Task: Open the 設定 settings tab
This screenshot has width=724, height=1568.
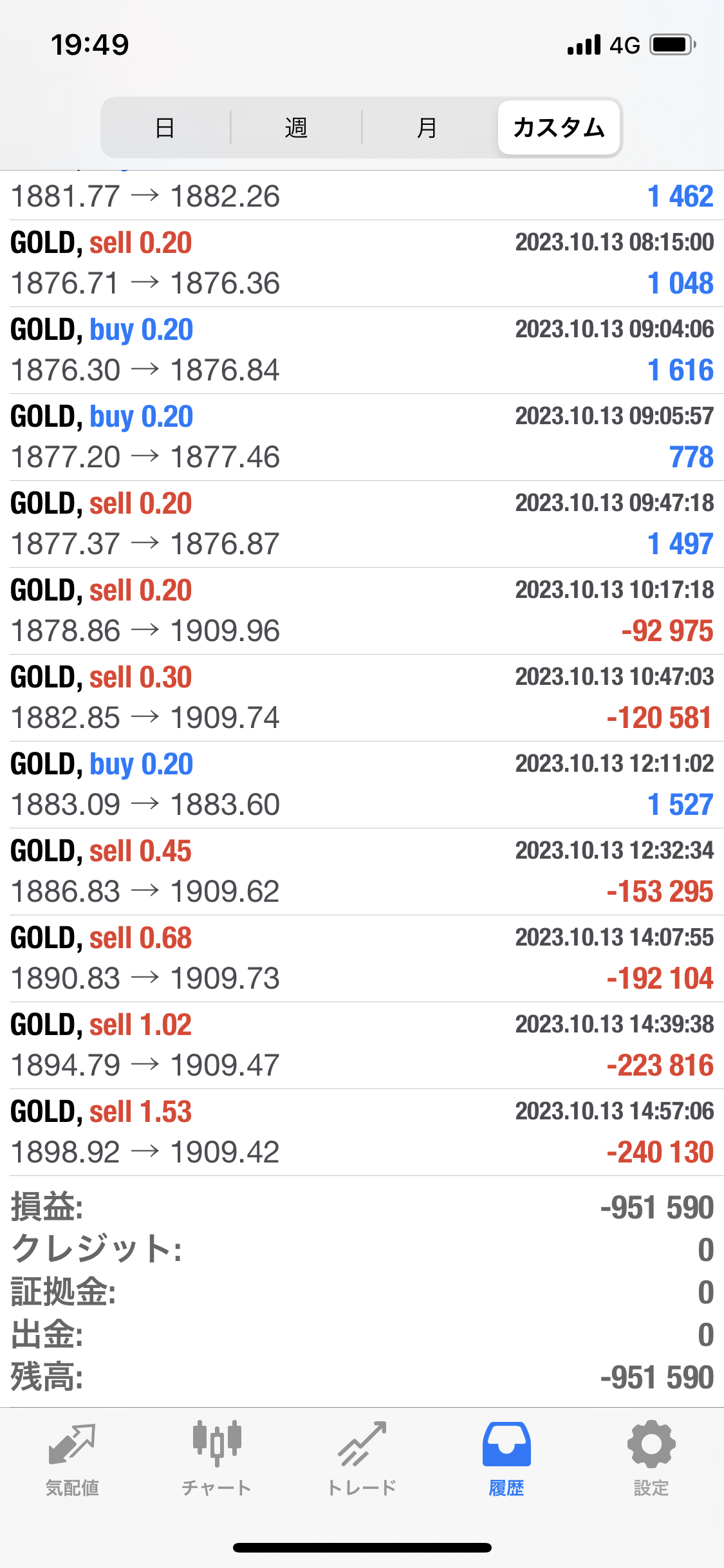Action: (x=651, y=1459)
